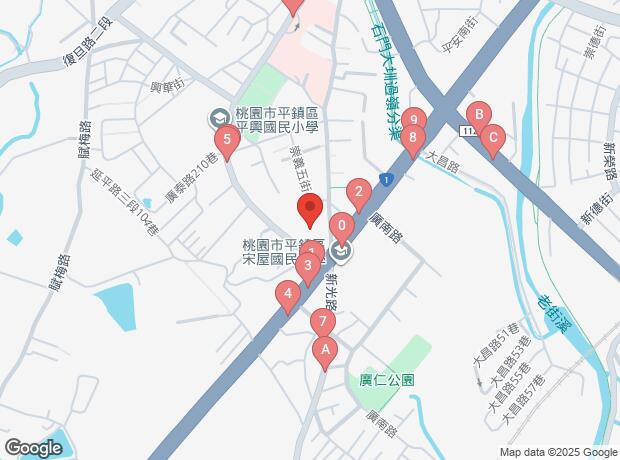Tap map marker 3
Image resolution: width=620 pixels, height=460 pixels.
pyautogui.click(x=308, y=269)
